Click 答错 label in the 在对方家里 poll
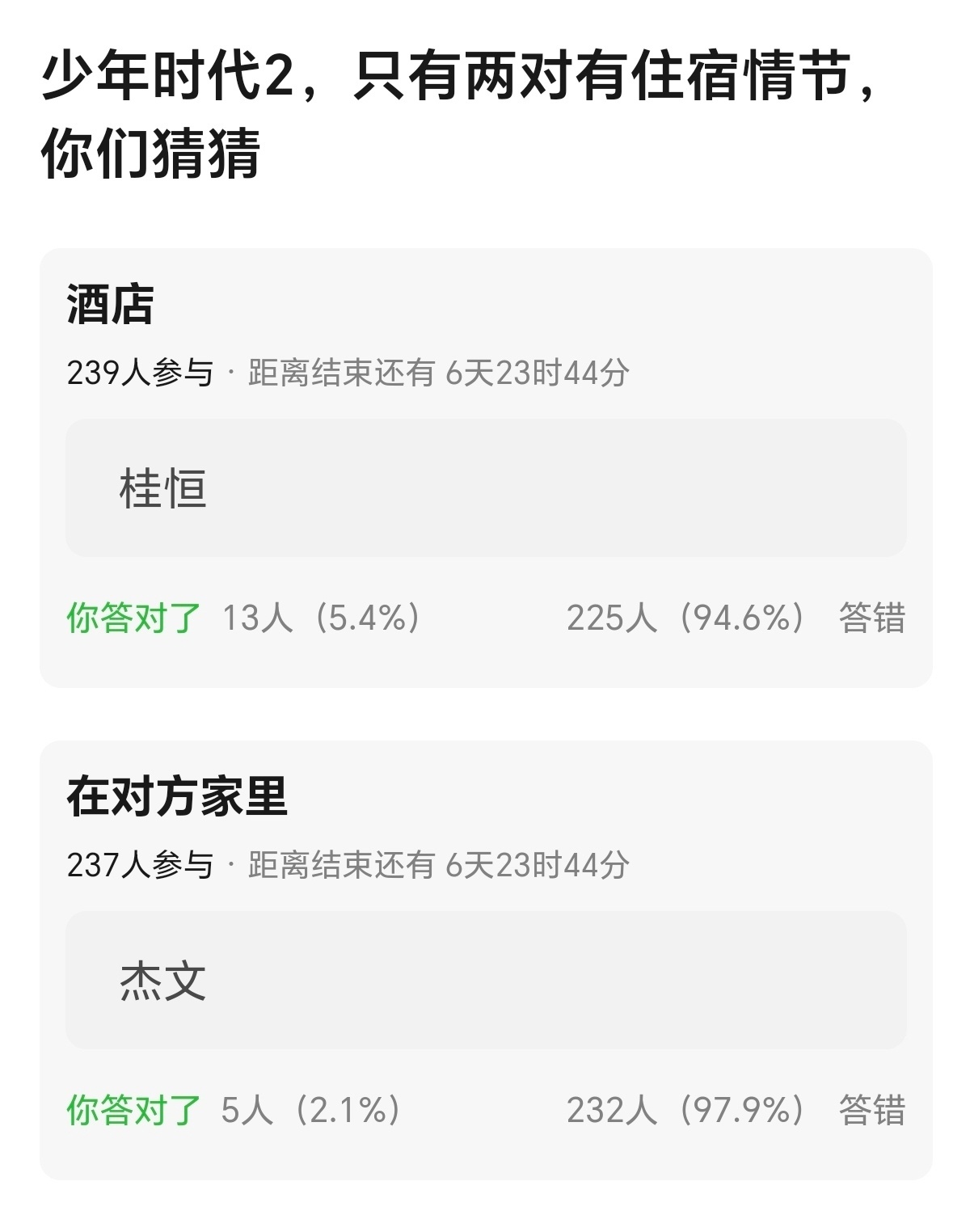Screen dimensions: 970x1232 click(873, 1110)
